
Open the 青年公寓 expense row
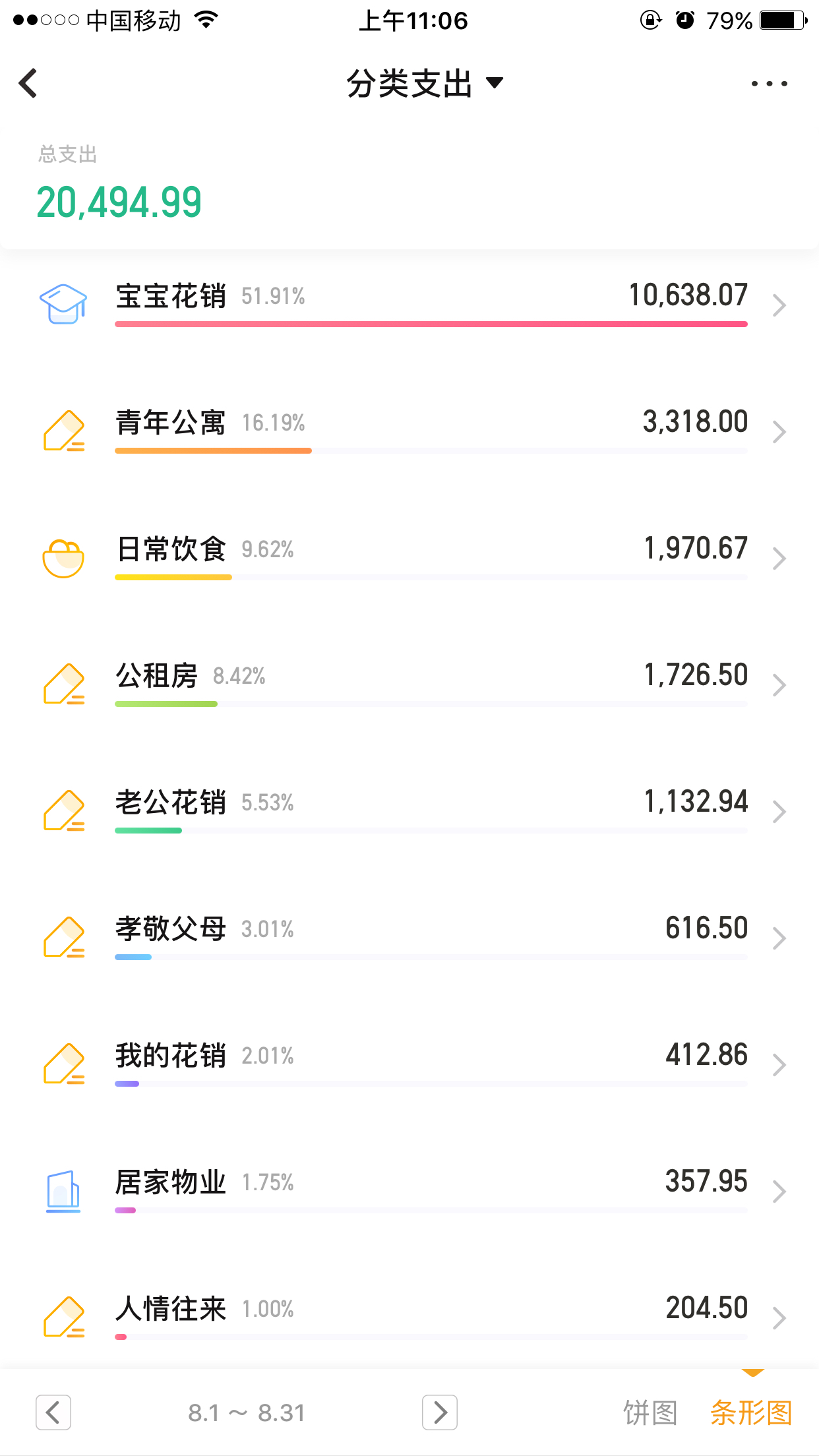click(409, 431)
